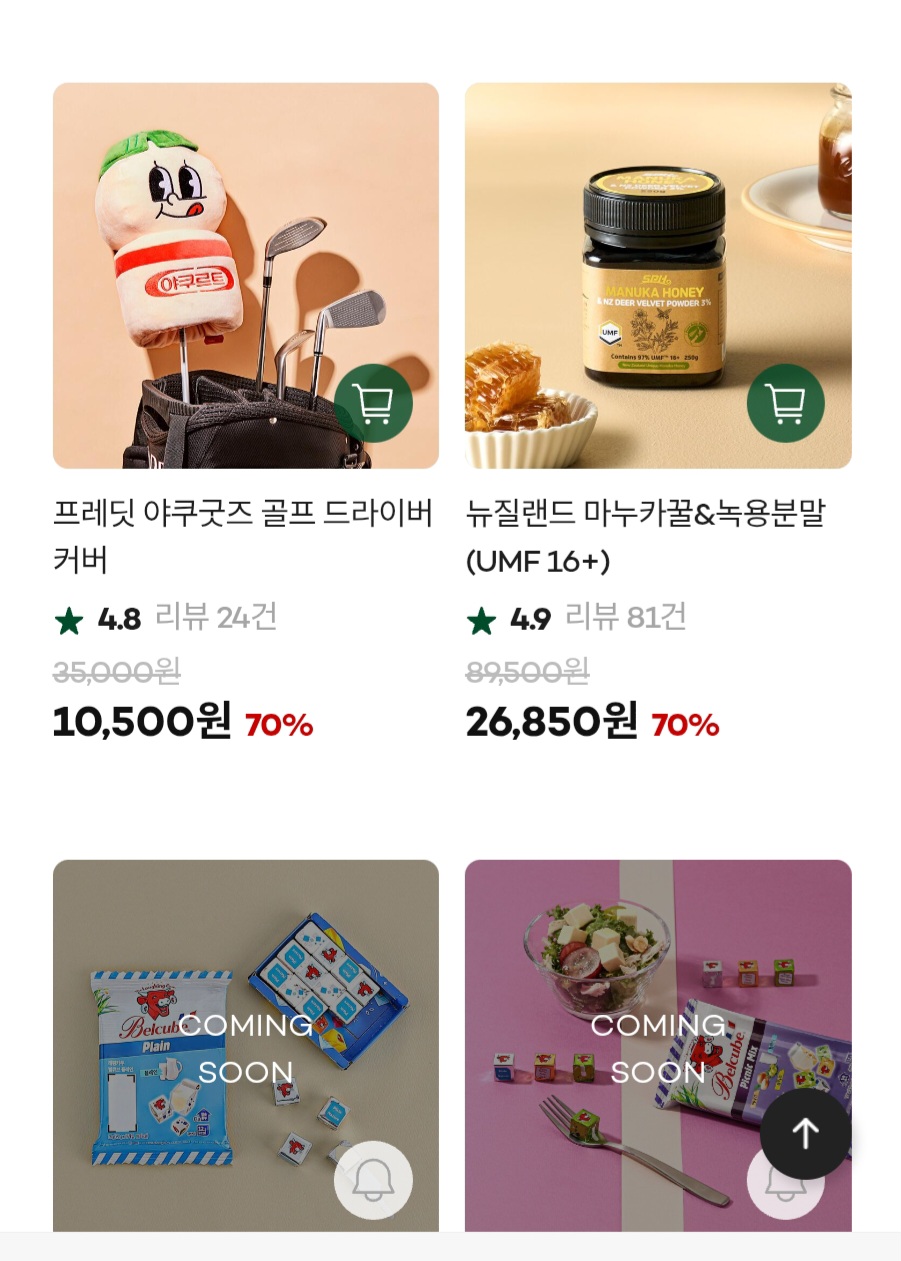This screenshot has height=1261, width=901.
Task: Add the Yakult golf driver cover to cart
Action: pyautogui.click(x=373, y=403)
